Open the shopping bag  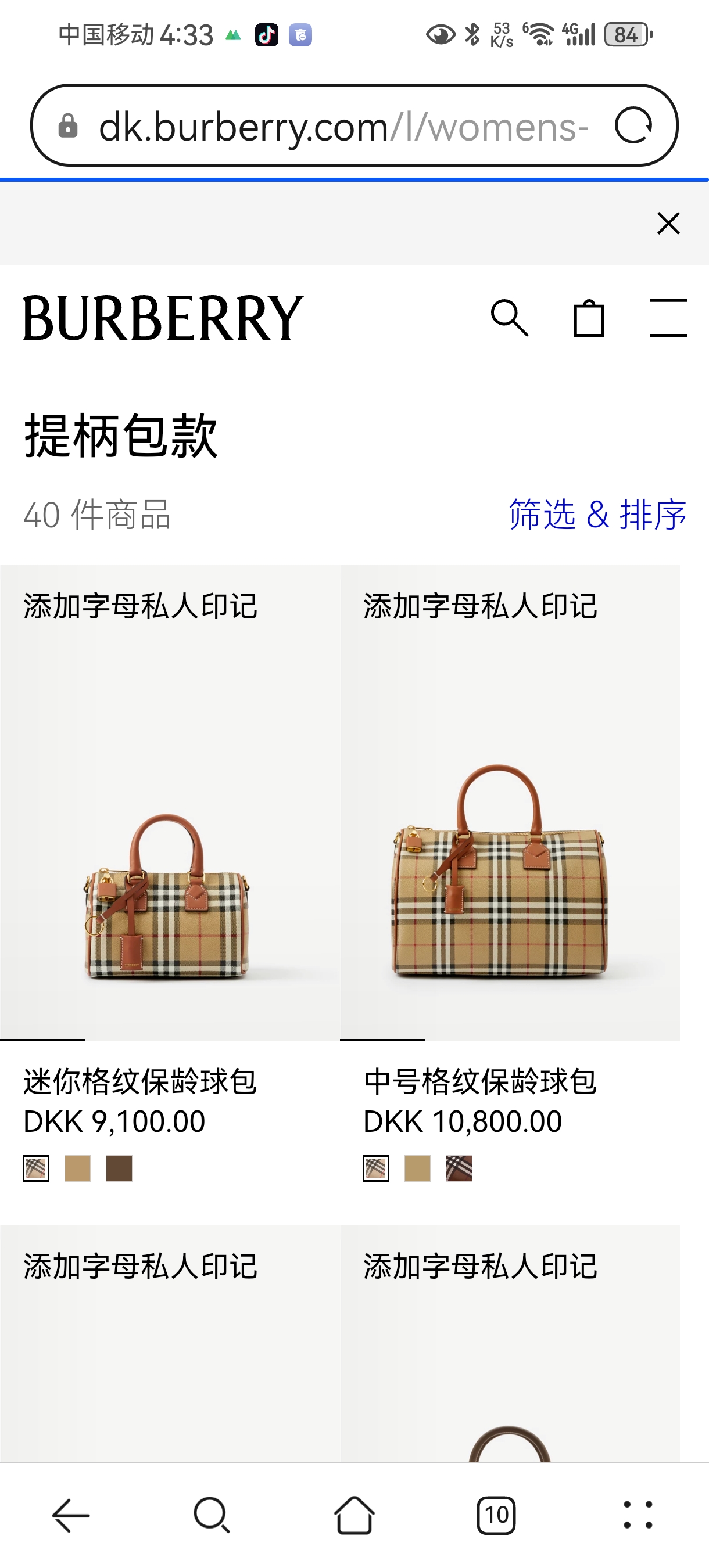coord(589,318)
